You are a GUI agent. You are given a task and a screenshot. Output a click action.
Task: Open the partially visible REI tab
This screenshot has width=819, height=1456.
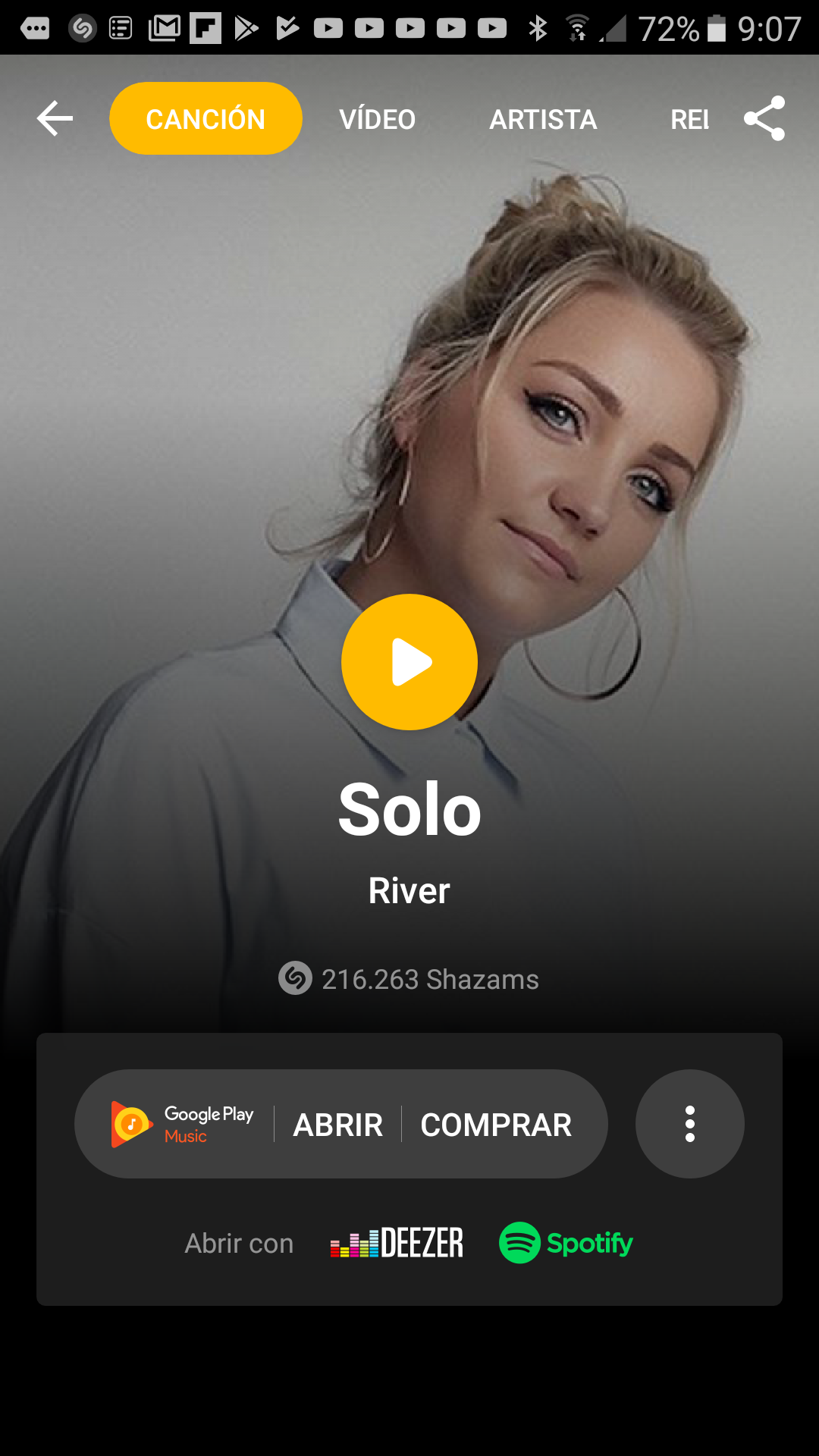(689, 119)
